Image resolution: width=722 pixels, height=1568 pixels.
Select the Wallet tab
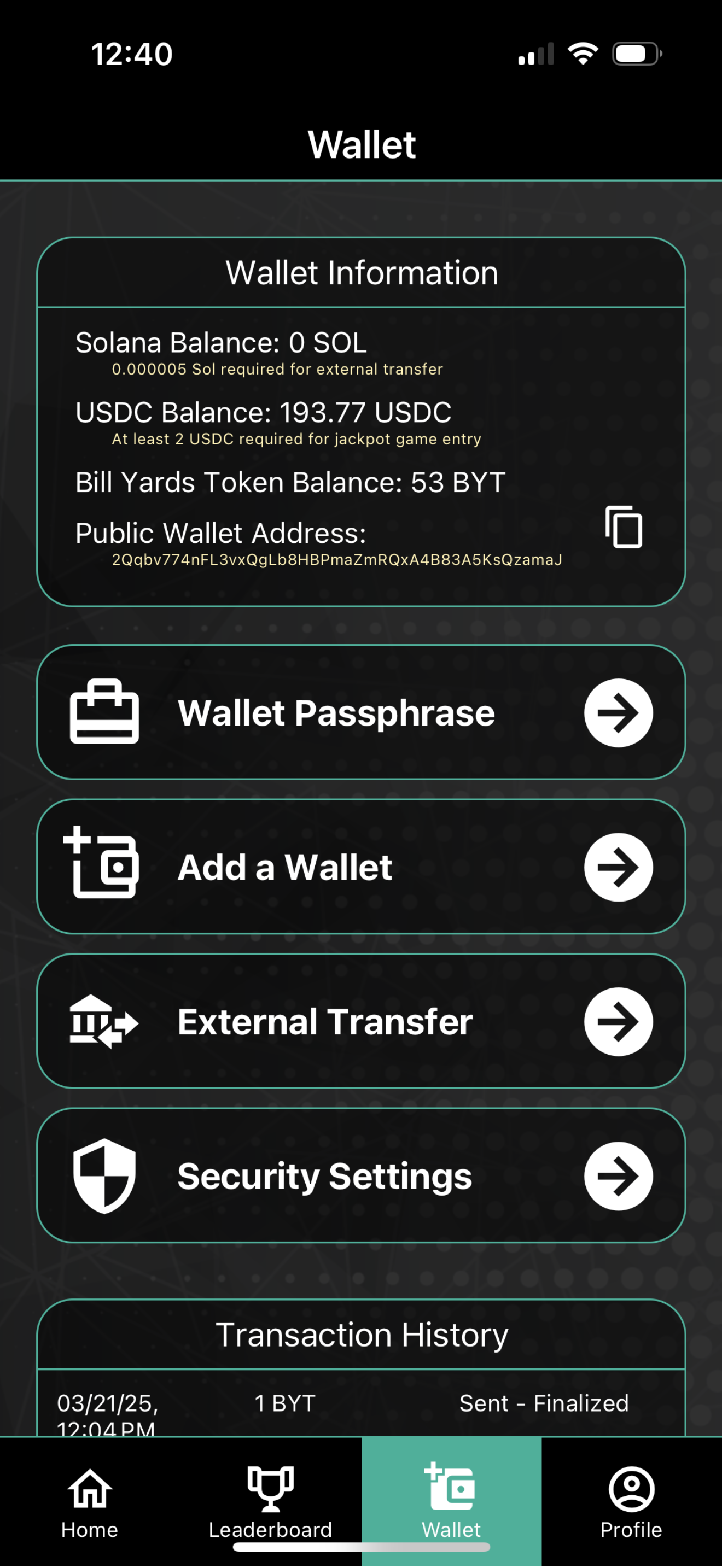(451, 1501)
